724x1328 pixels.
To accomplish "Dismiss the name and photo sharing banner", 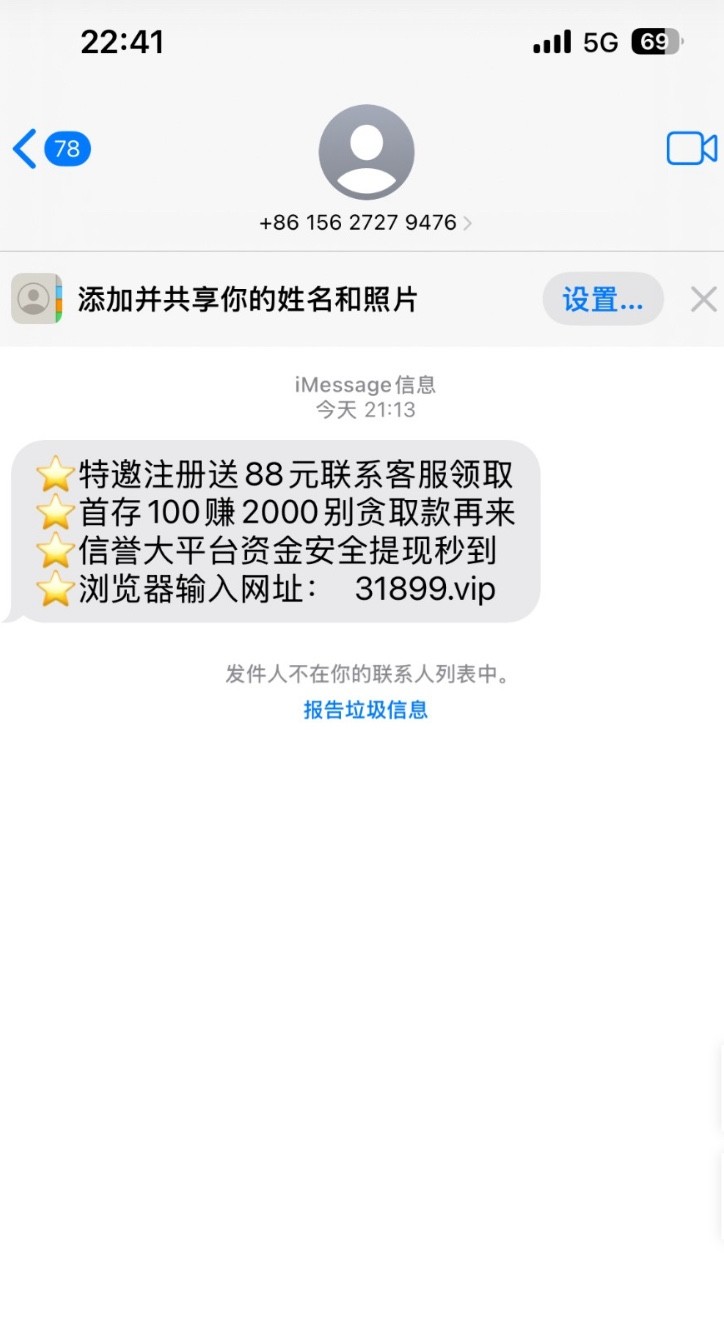I will [x=703, y=299].
